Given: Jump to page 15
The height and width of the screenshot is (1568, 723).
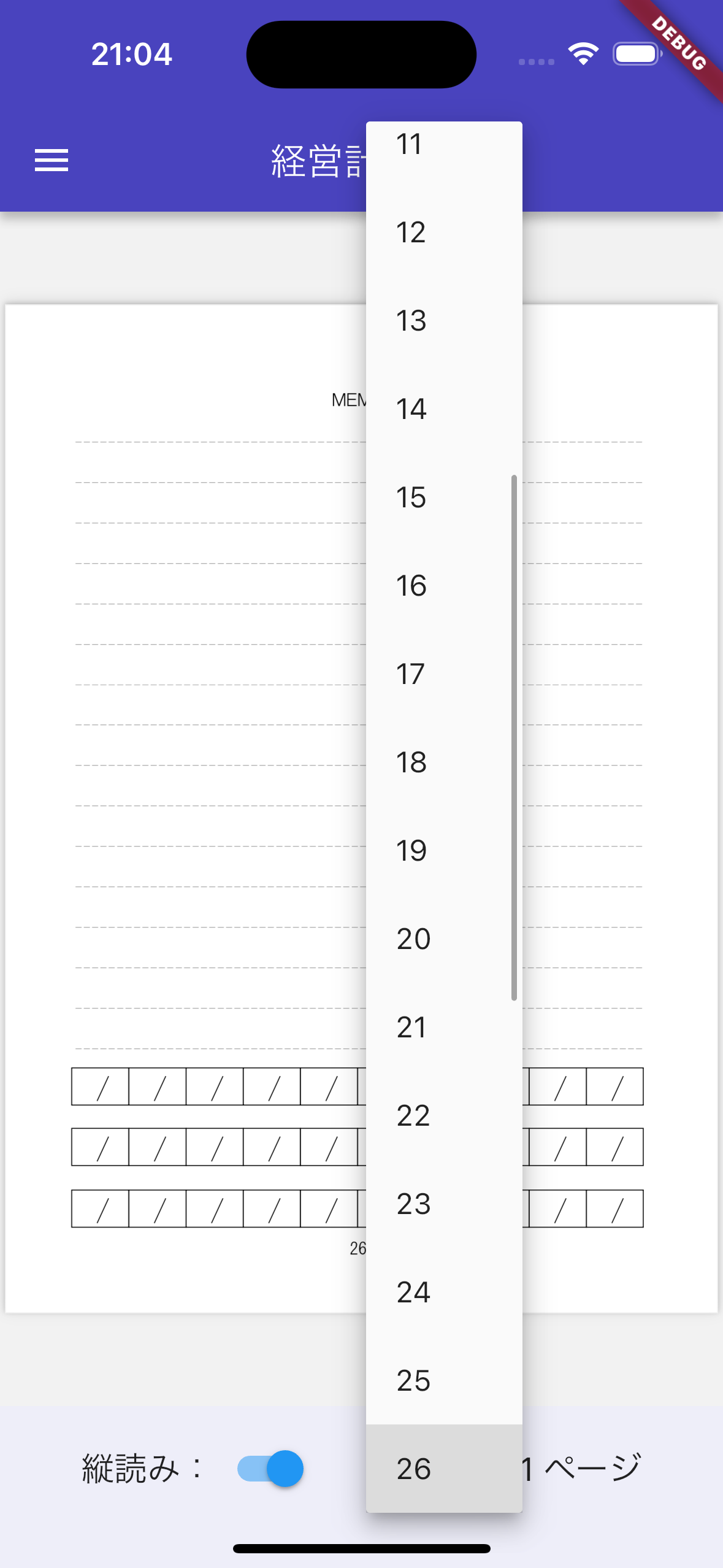Looking at the screenshot, I should pos(443,498).
